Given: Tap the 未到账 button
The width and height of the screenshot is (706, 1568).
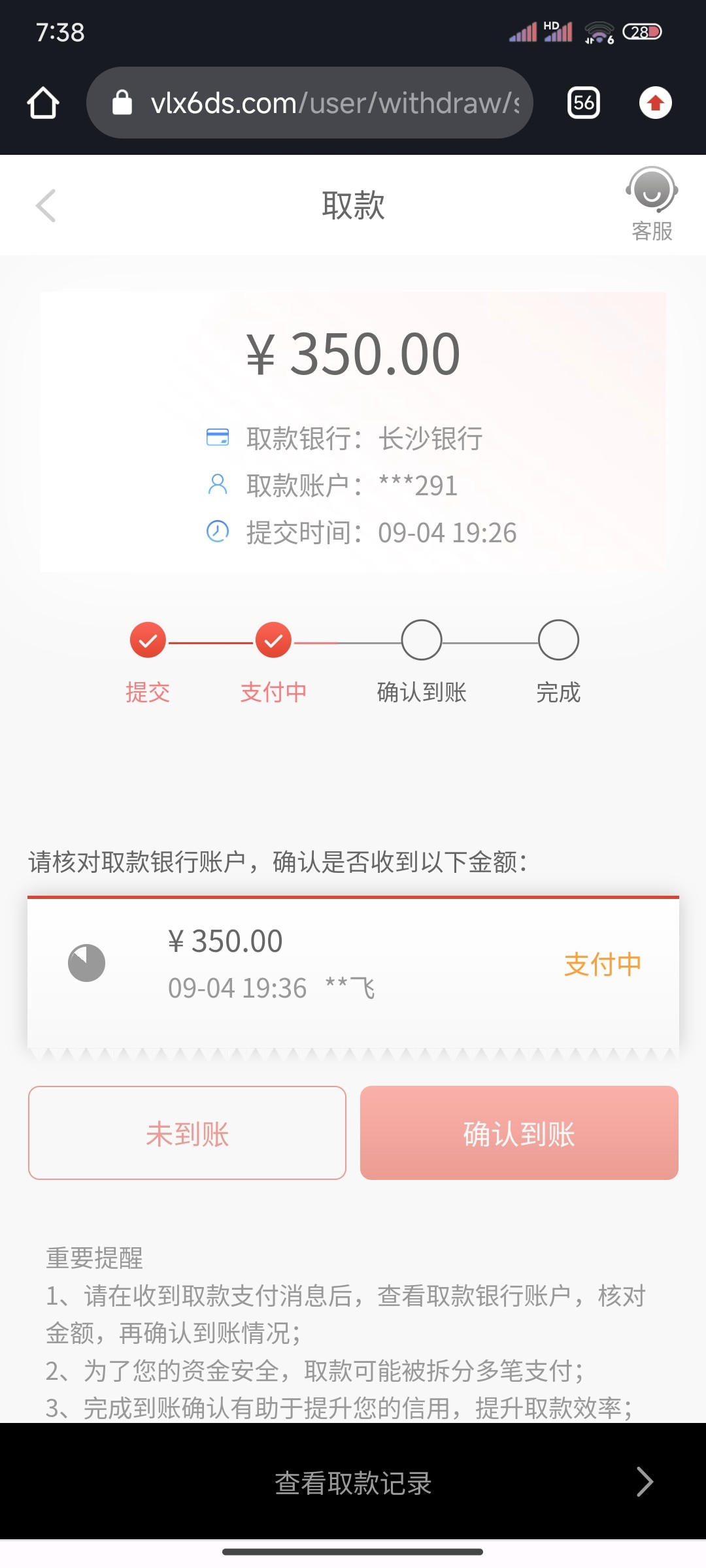Looking at the screenshot, I should point(187,1133).
